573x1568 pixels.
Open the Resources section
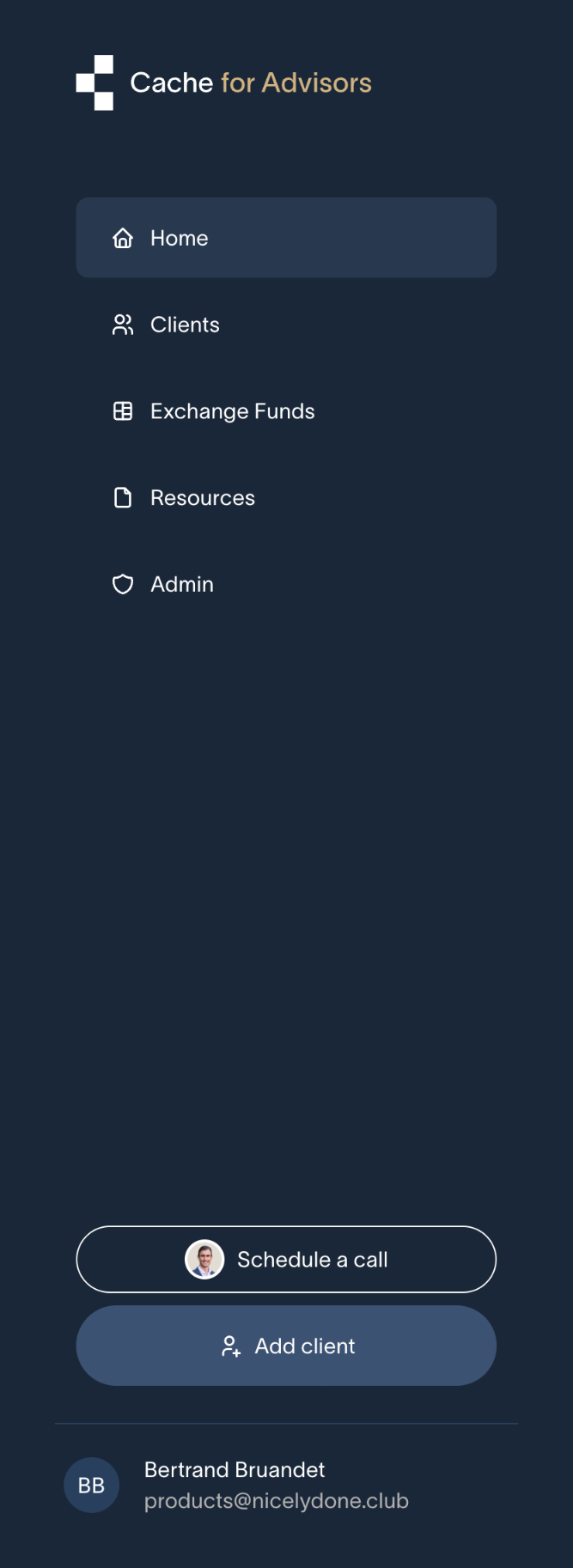pyautogui.click(x=202, y=498)
